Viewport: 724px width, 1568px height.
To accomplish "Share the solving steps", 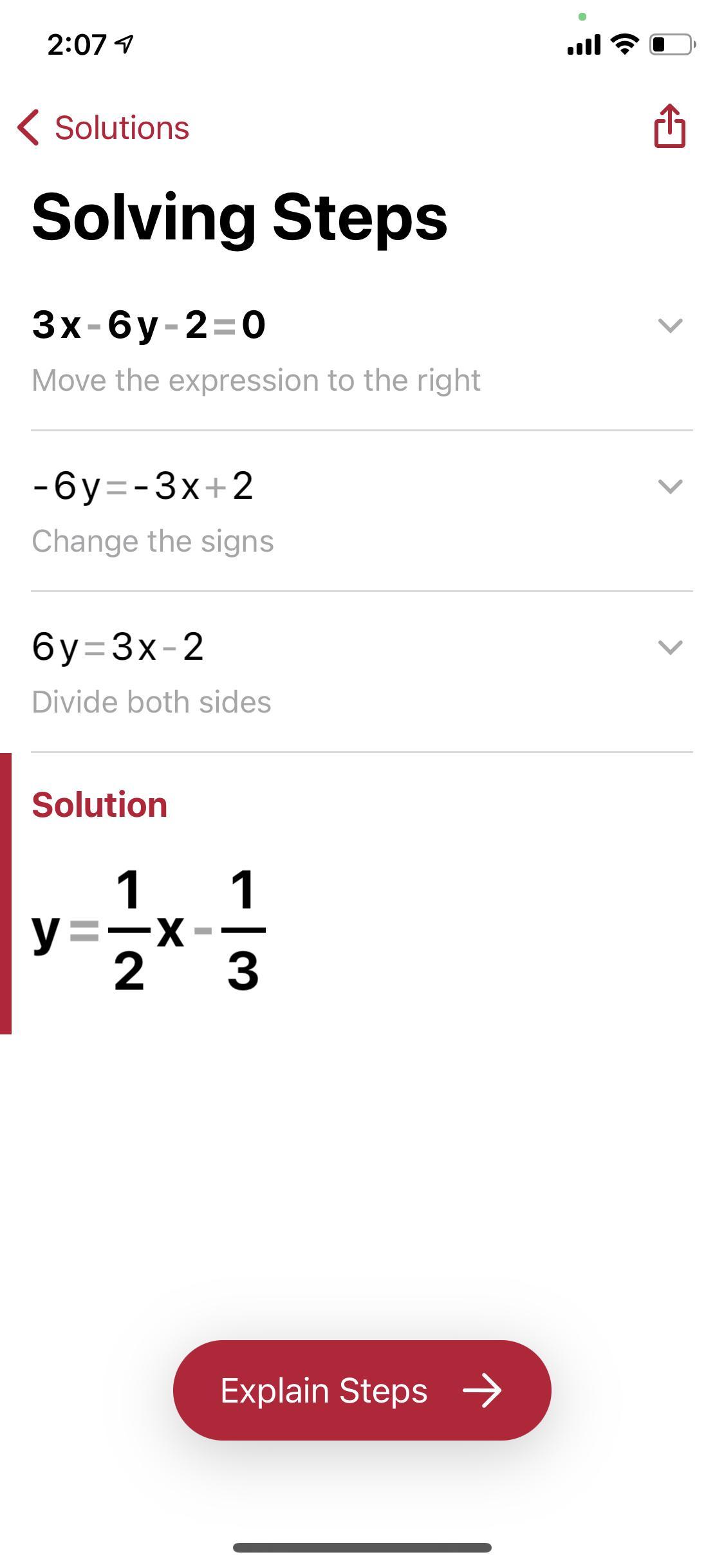I will click(x=669, y=126).
